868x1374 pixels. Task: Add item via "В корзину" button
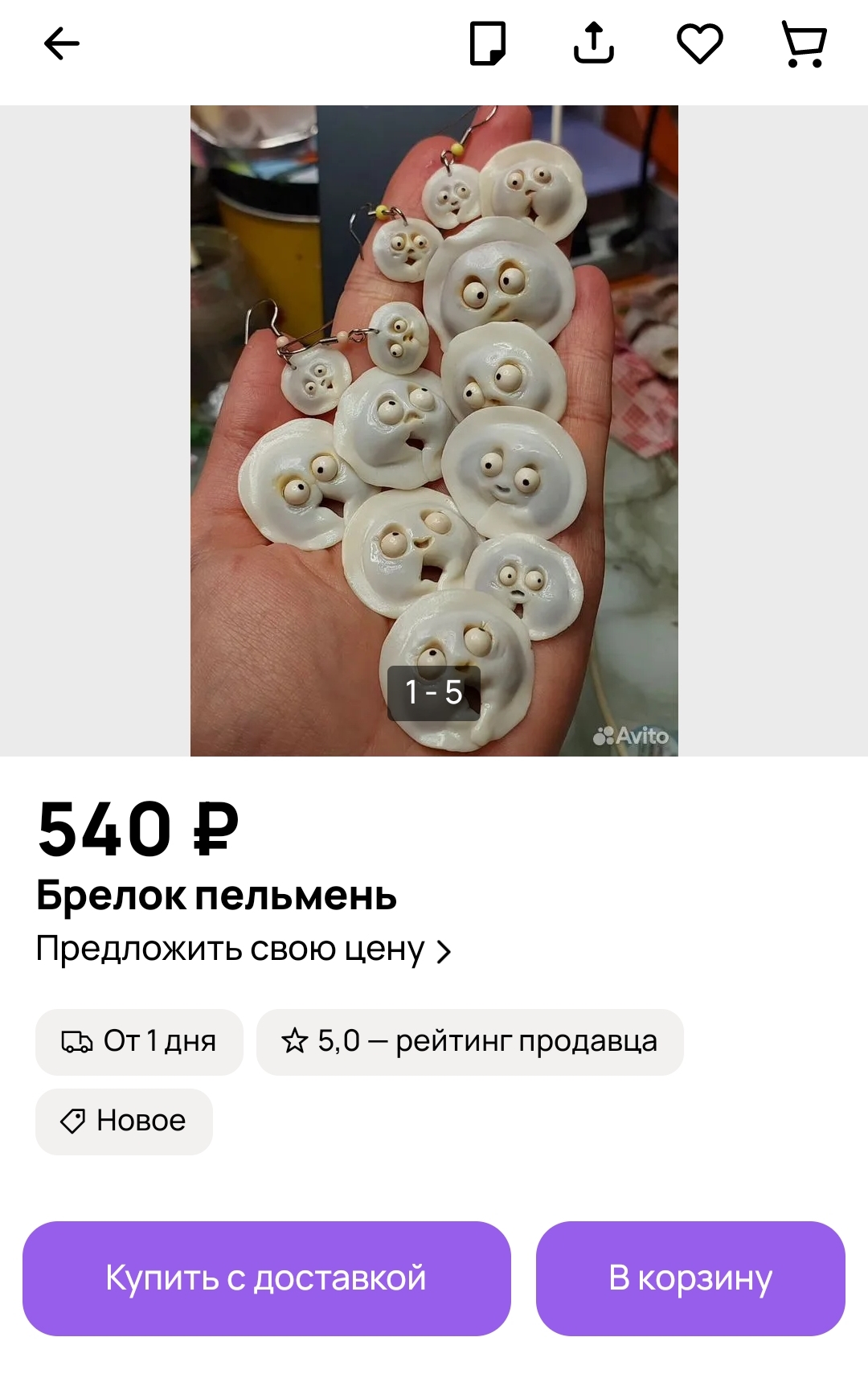pyautogui.click(x=690, y=1278)
